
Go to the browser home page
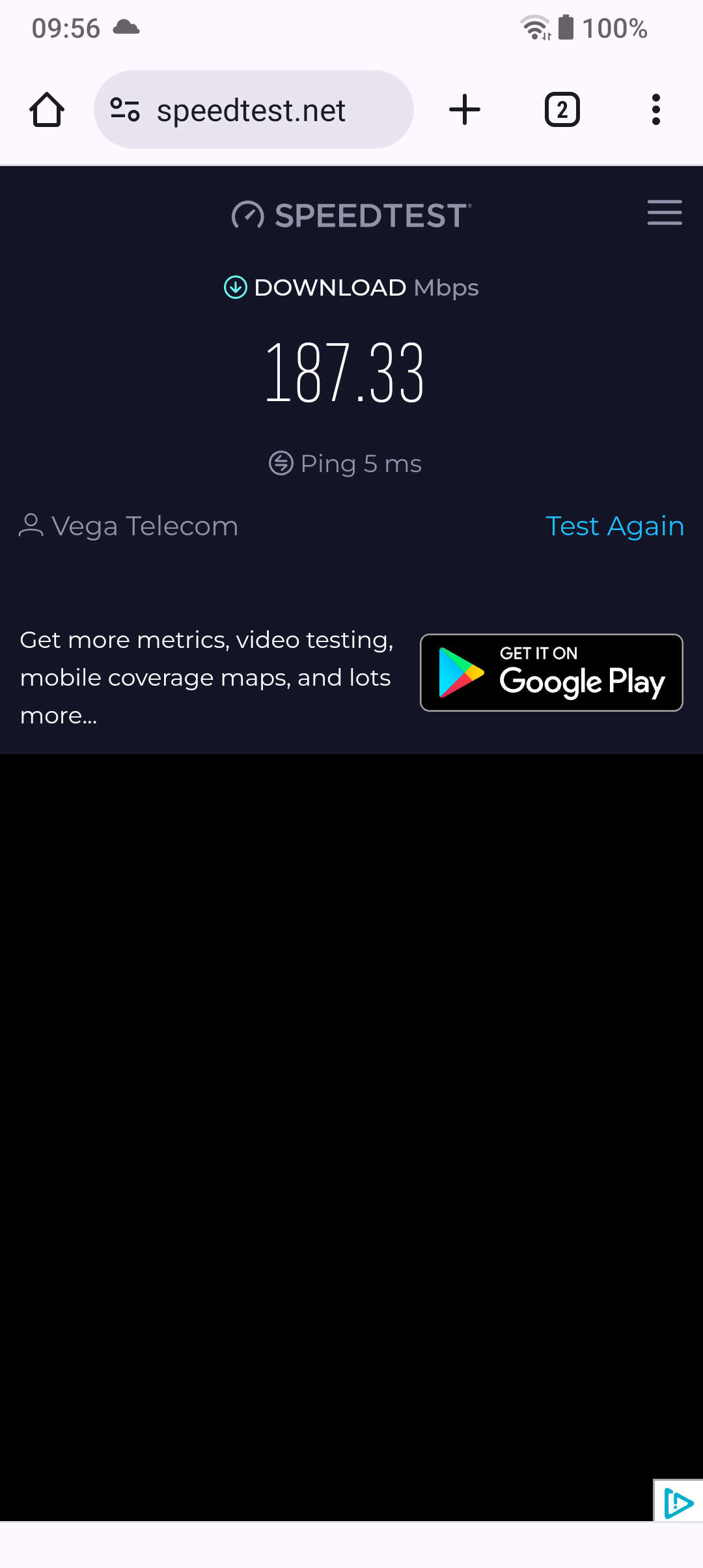click(x=47, y=109)
